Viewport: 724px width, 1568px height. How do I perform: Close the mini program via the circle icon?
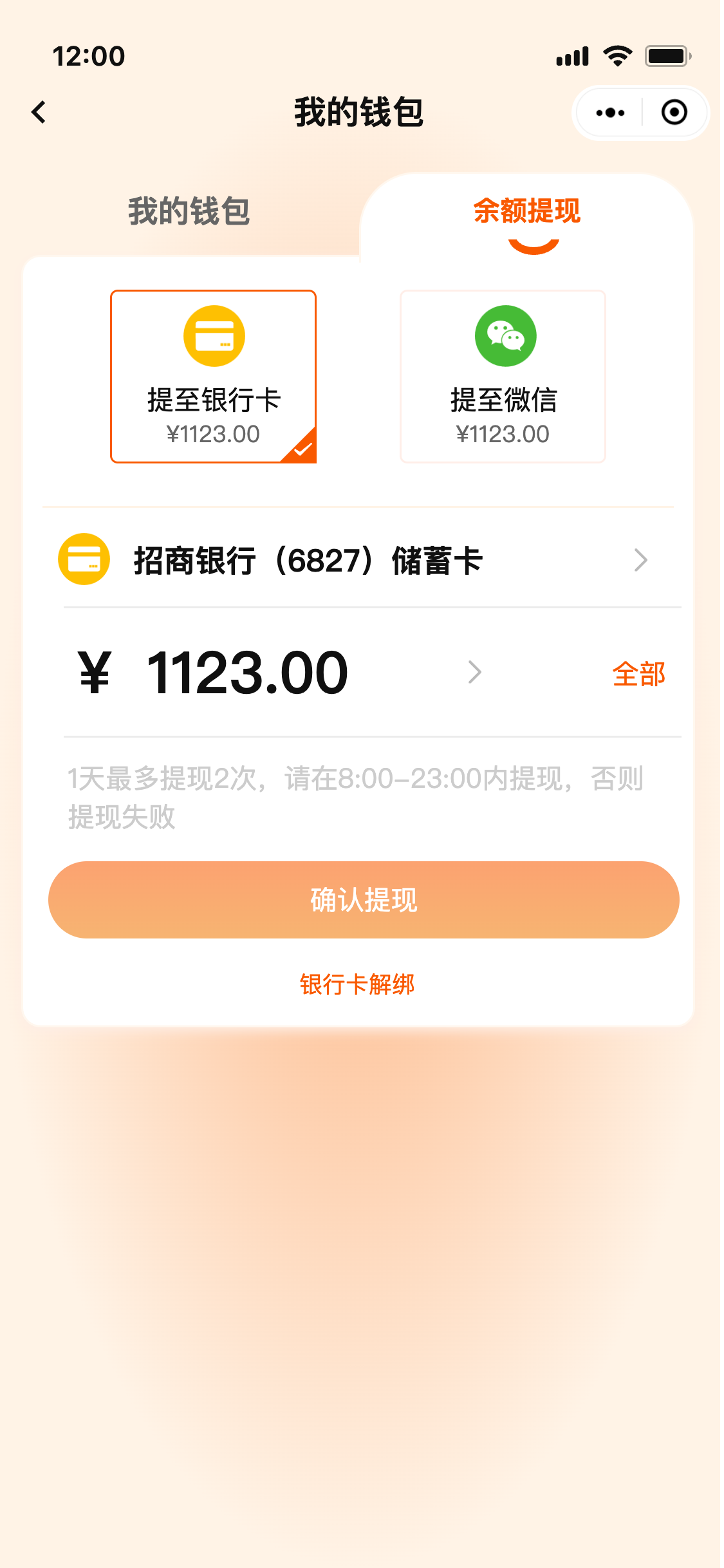pyautogui.click(x=674, y=113)
